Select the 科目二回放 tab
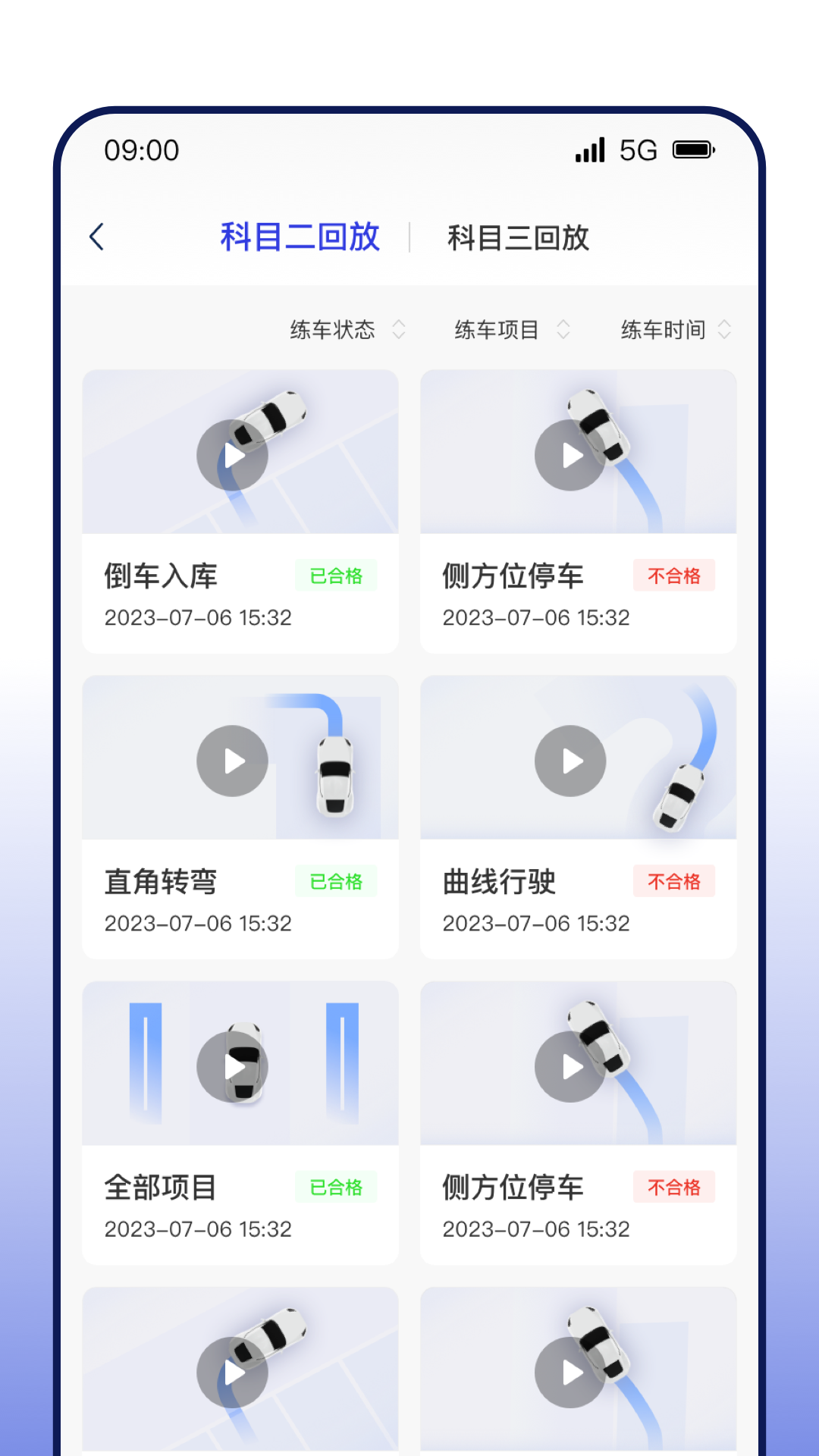This screenshot has width=819, height=1456. tap(301, 238)
